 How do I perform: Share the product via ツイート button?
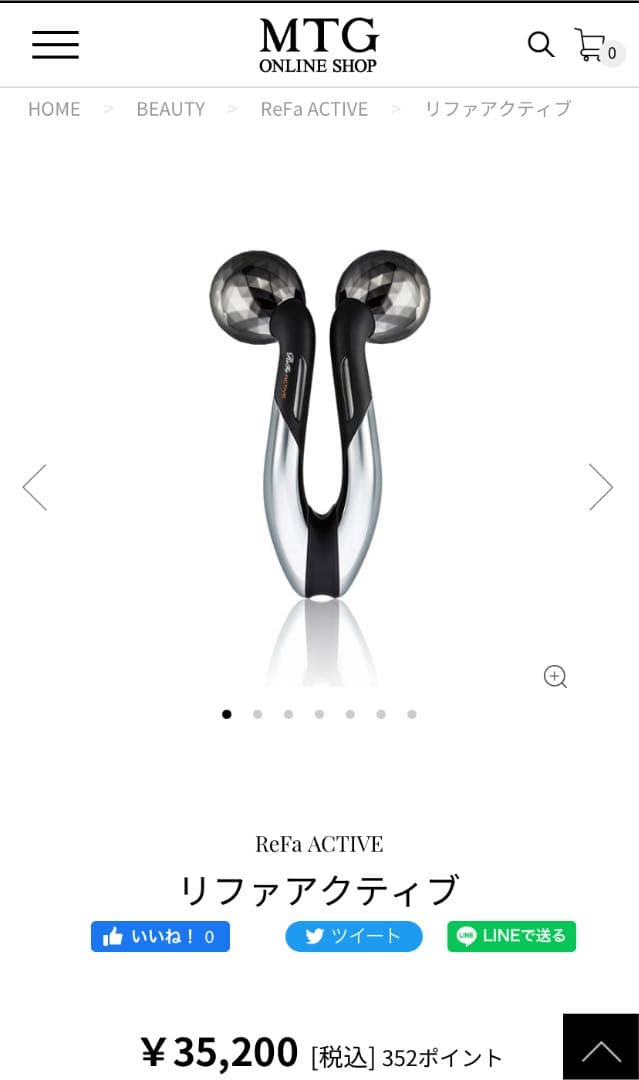click(x=353, y=936)
